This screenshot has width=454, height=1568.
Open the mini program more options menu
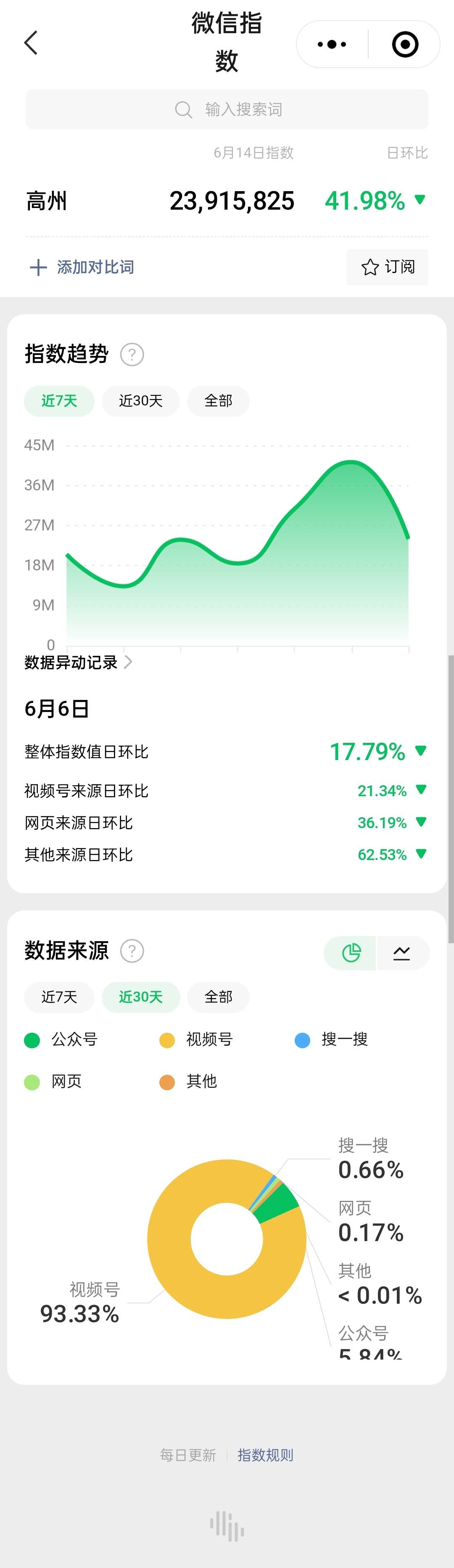(x=332, y=44)
